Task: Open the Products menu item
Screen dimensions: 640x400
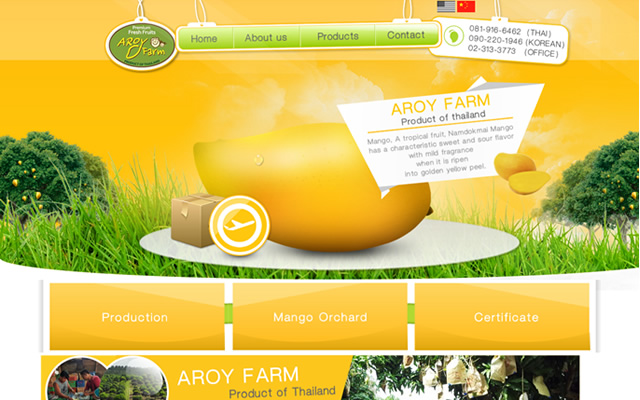Action: click(x=338, y=36)
